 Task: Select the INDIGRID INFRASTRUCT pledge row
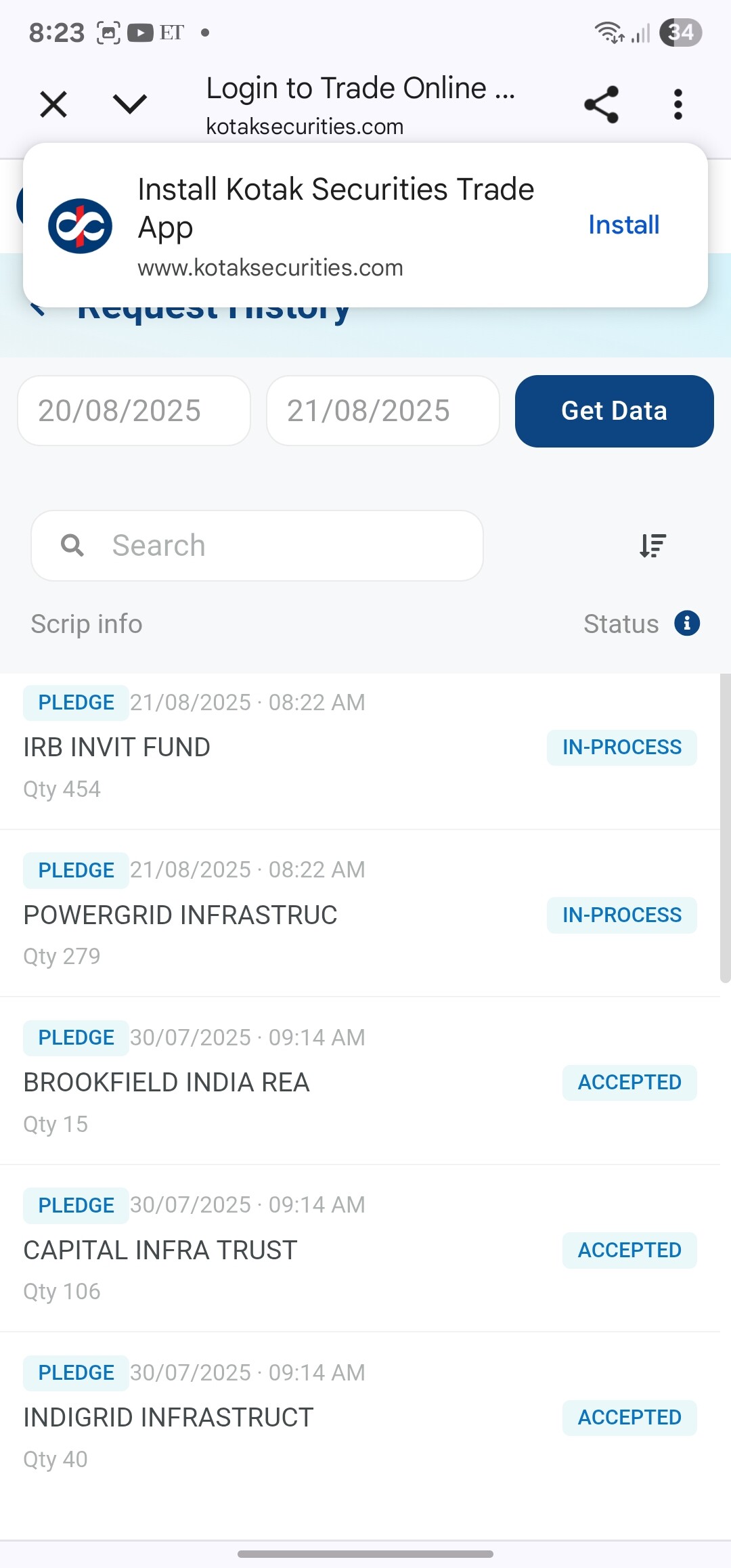pyautogui.click(x=271, y=1417)
